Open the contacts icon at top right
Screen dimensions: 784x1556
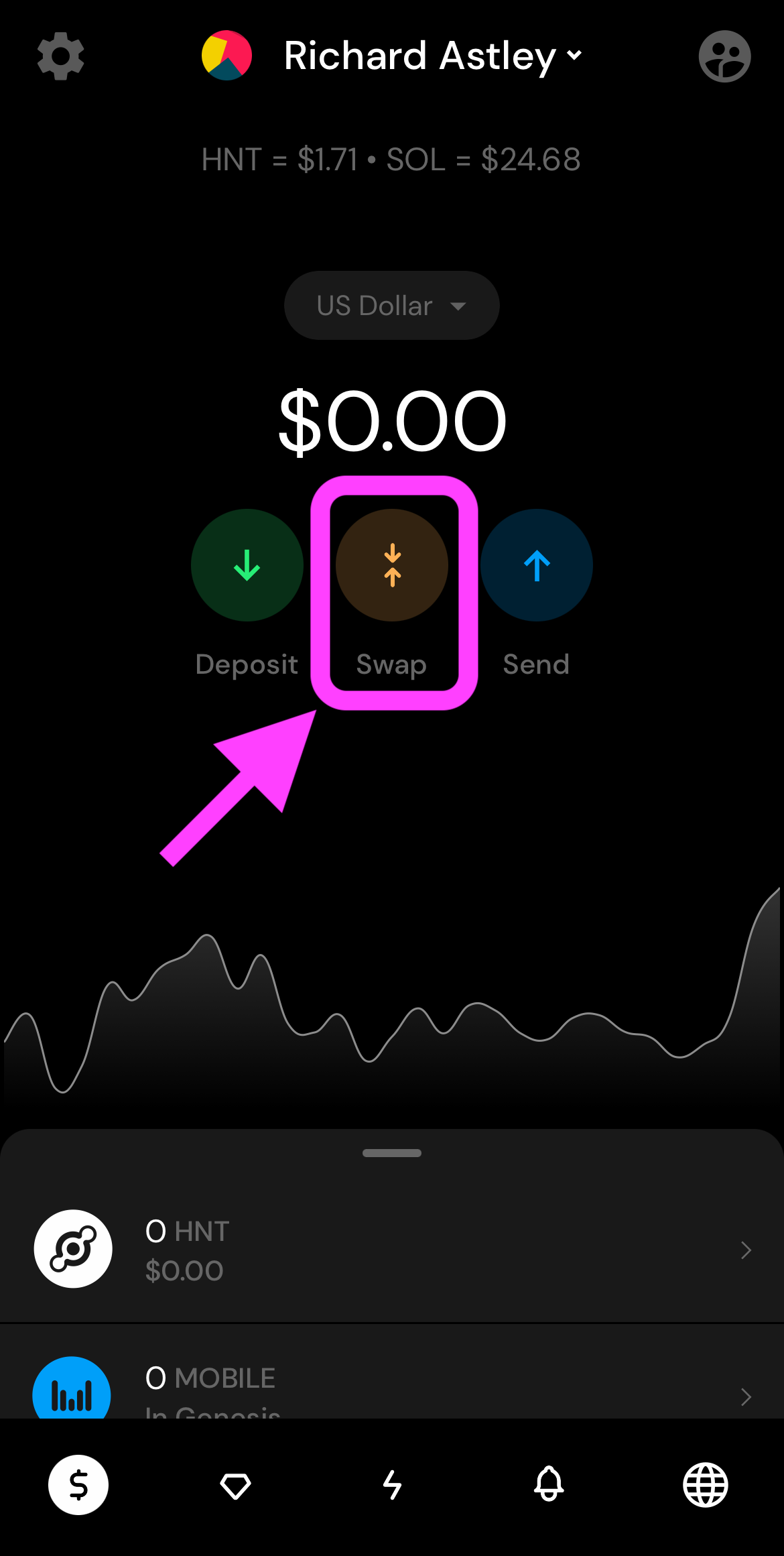pyautogui.click(x=724, y=56)
